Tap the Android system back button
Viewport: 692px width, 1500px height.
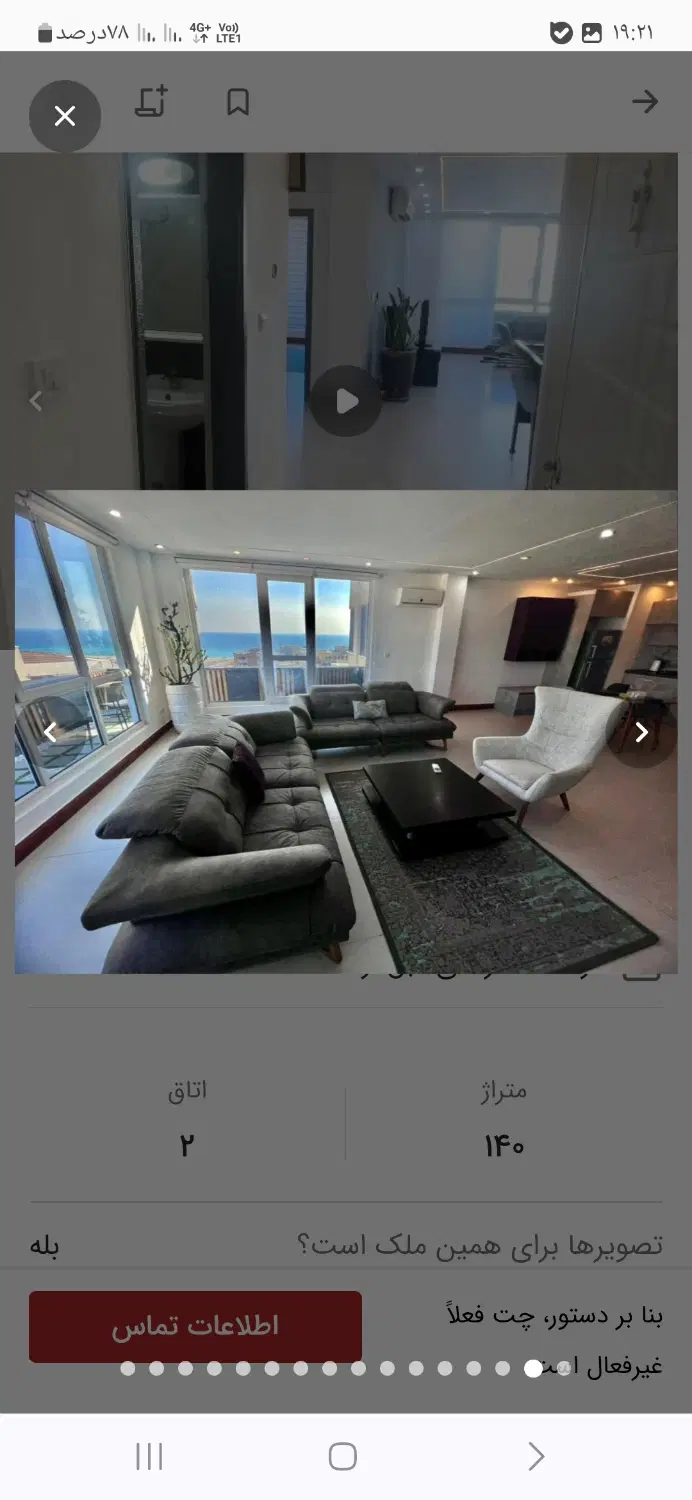coord(536,1457)
